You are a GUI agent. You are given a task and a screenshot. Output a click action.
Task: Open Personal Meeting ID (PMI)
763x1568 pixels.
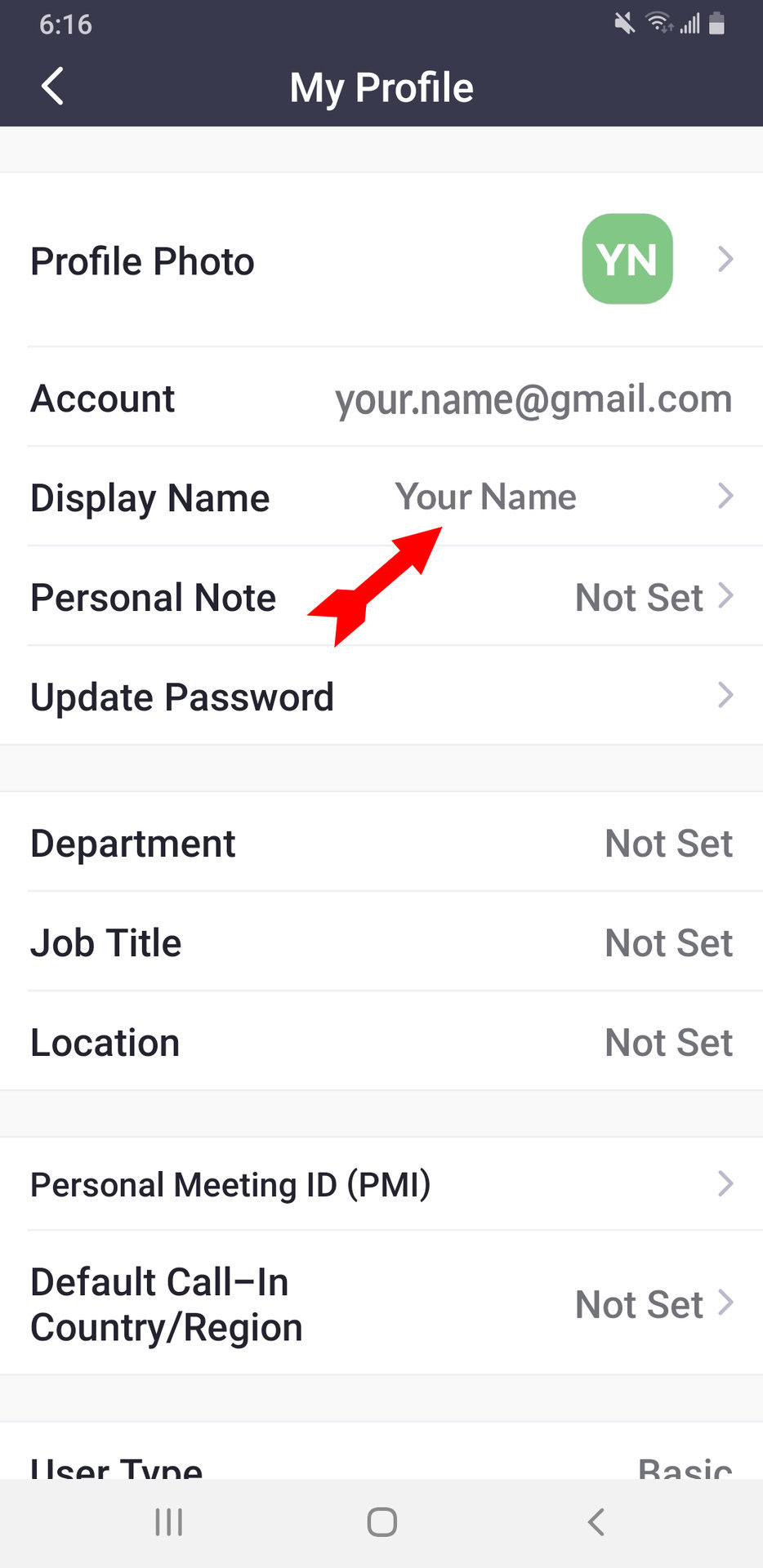tap(381, 1184)
